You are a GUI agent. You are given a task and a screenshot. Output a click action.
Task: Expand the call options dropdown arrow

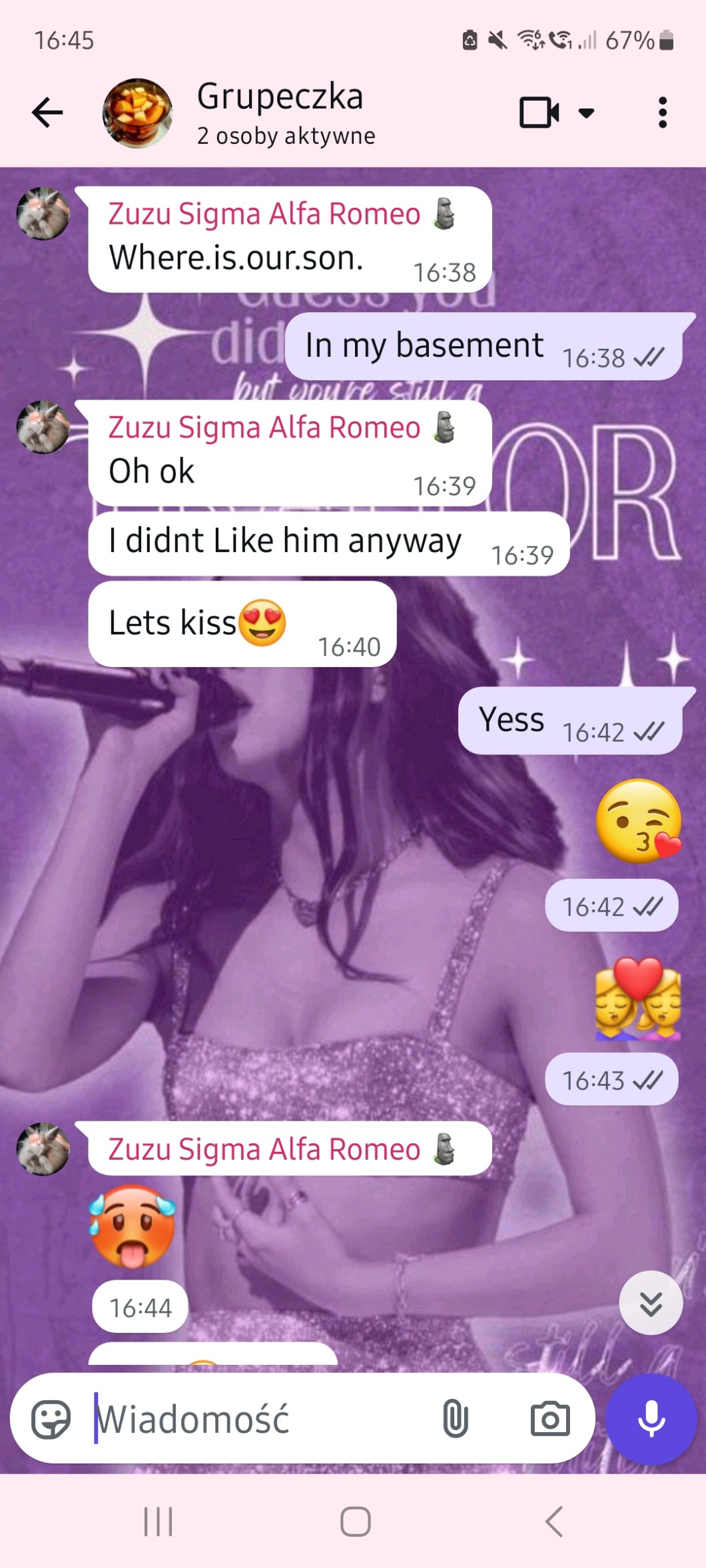pos(586,113)
